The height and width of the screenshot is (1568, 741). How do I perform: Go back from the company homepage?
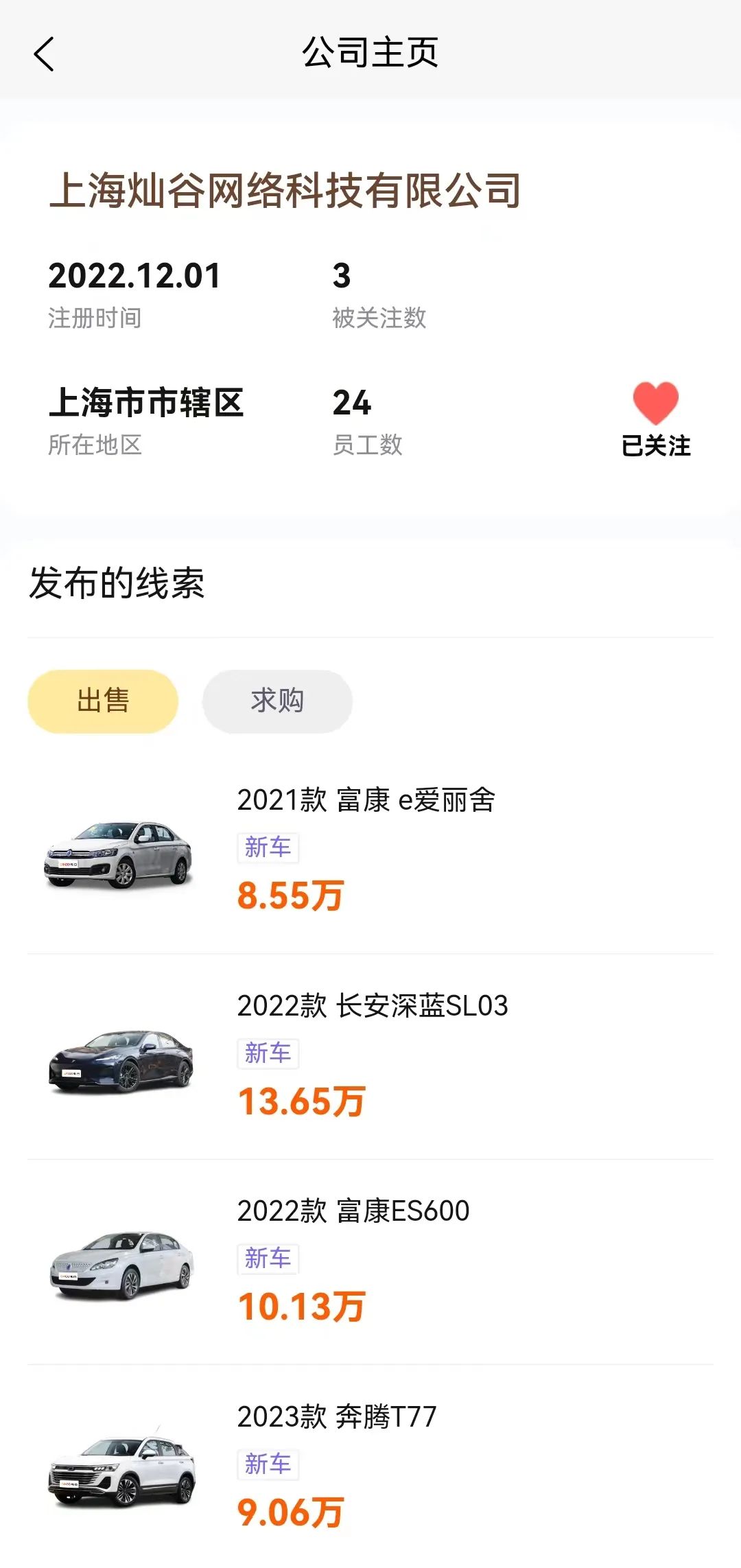tap(44, 54)
